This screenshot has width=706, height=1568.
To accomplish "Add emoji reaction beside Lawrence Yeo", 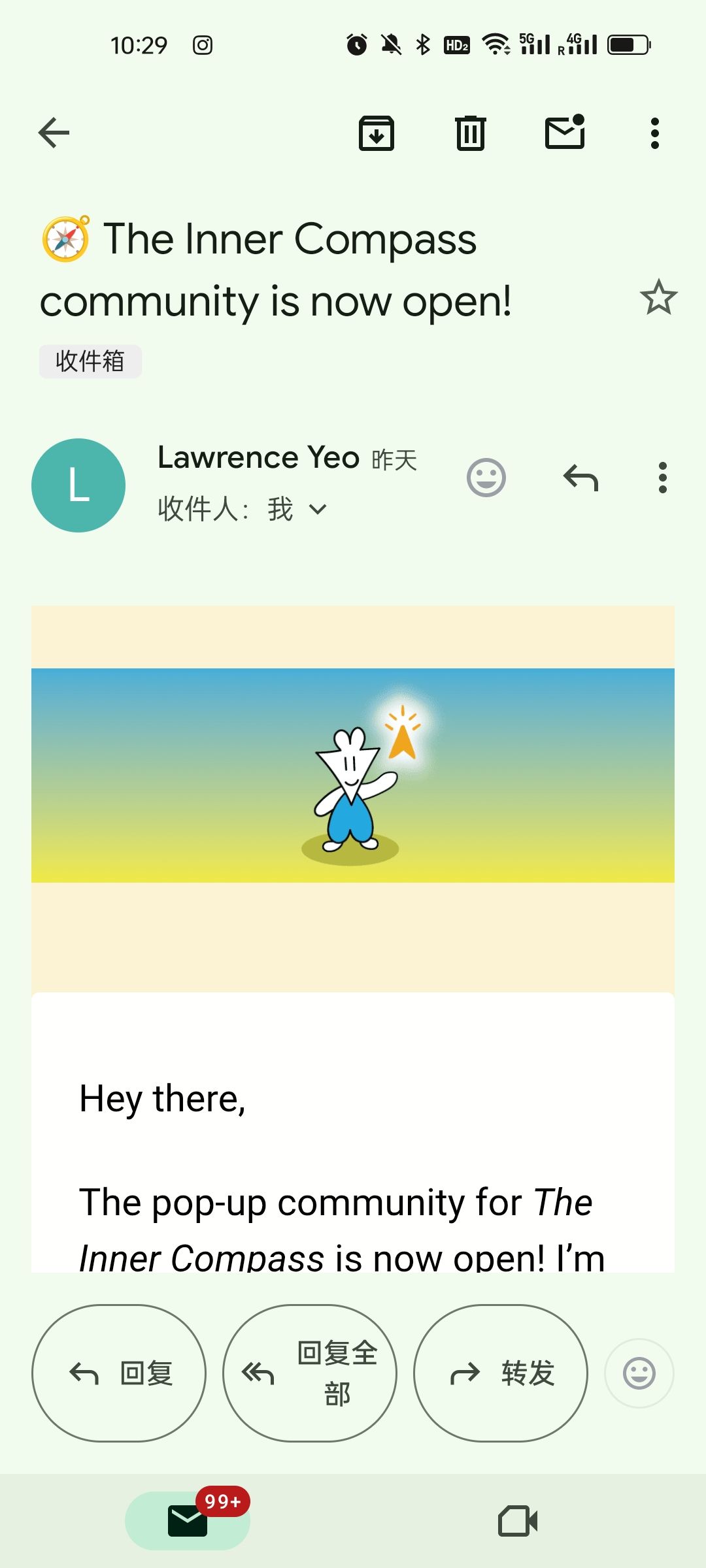I will pos(486,478).
